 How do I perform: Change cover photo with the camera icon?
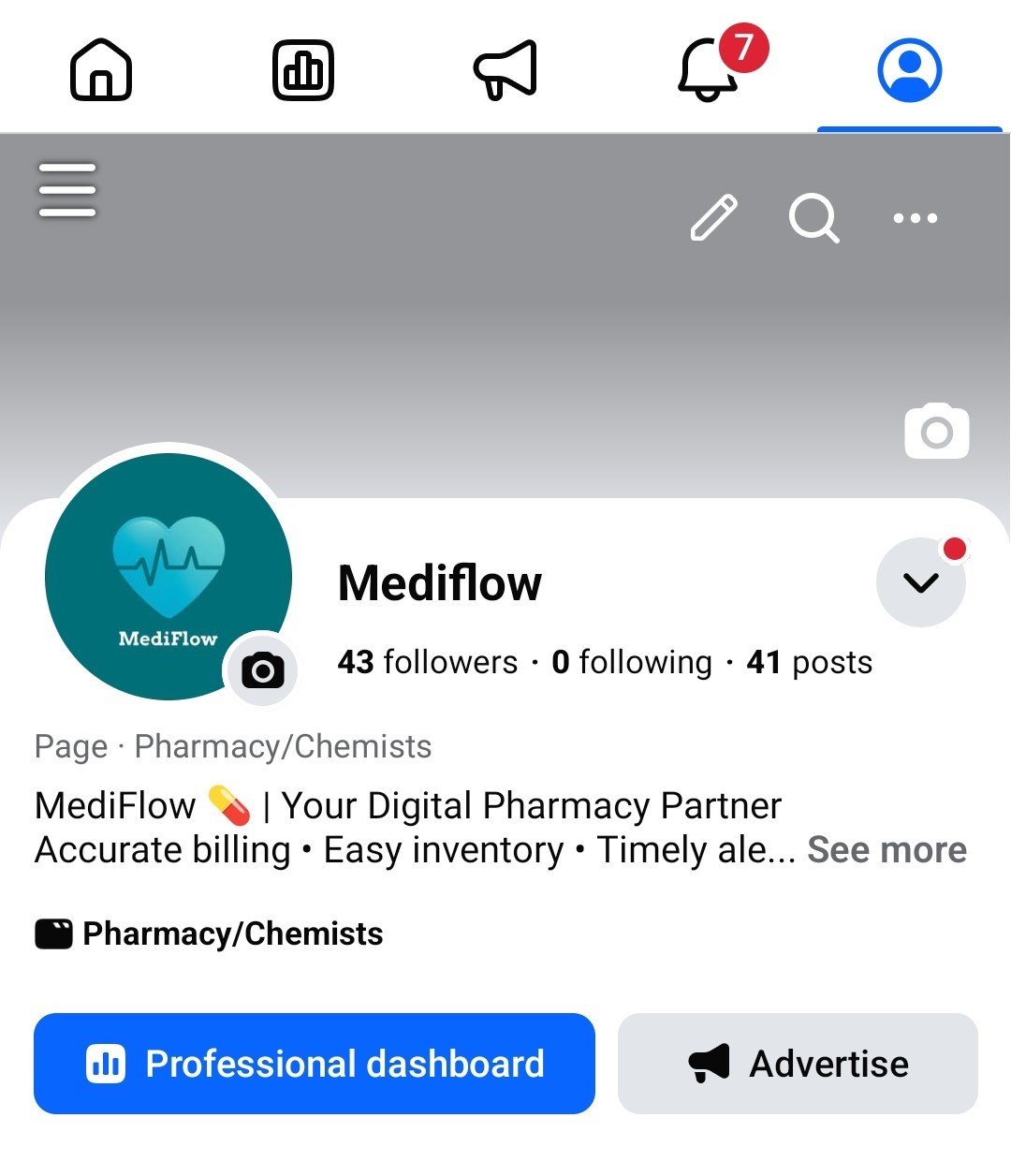pos(935,430)
